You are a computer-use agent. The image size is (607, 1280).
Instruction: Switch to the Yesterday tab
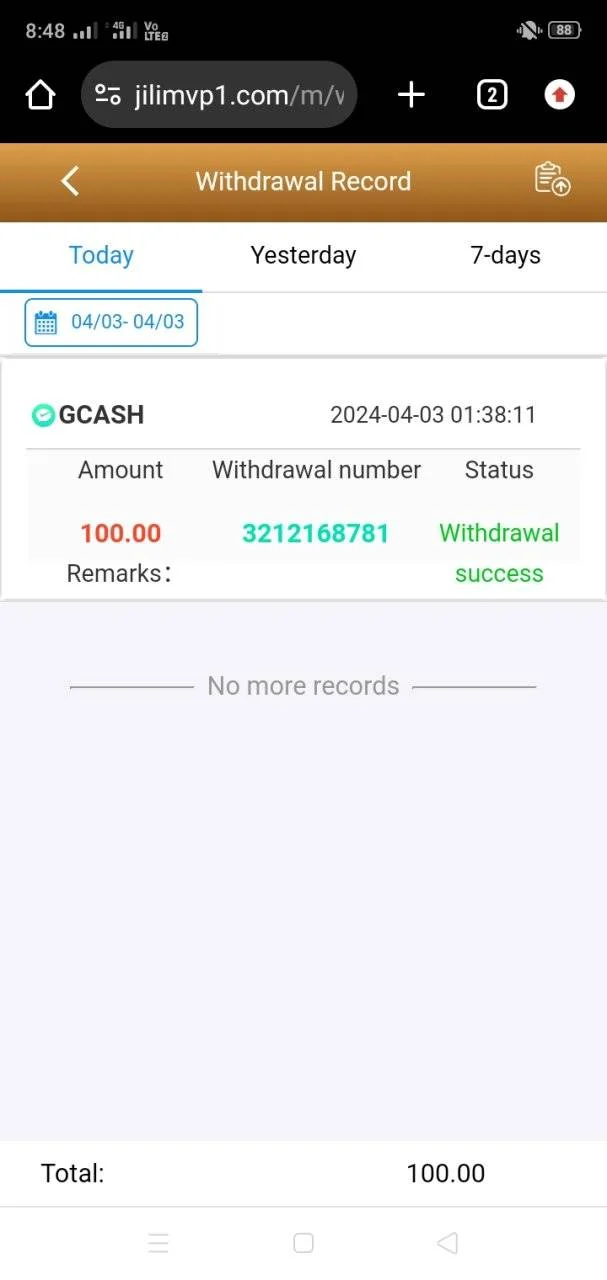pyautogui.click(x=303, y=256)
